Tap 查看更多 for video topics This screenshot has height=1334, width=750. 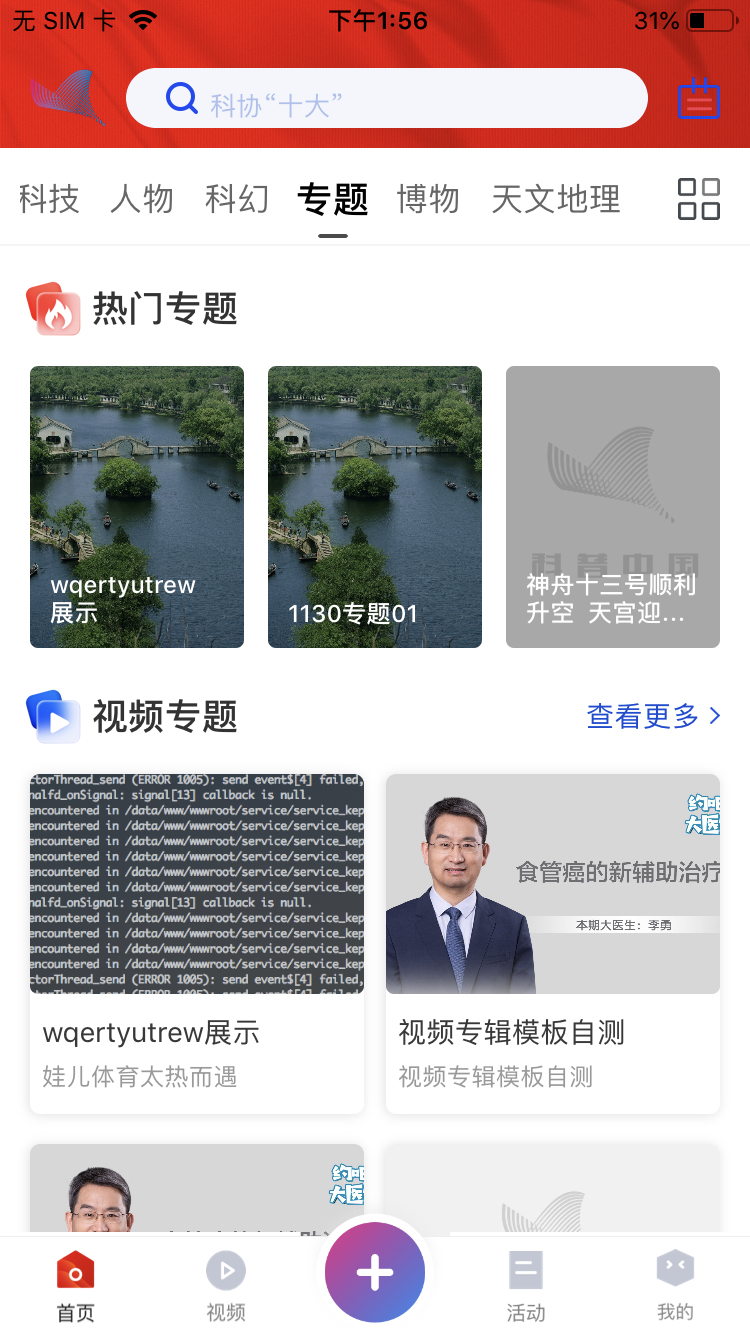pyautogui.click(x=653, y=716)
